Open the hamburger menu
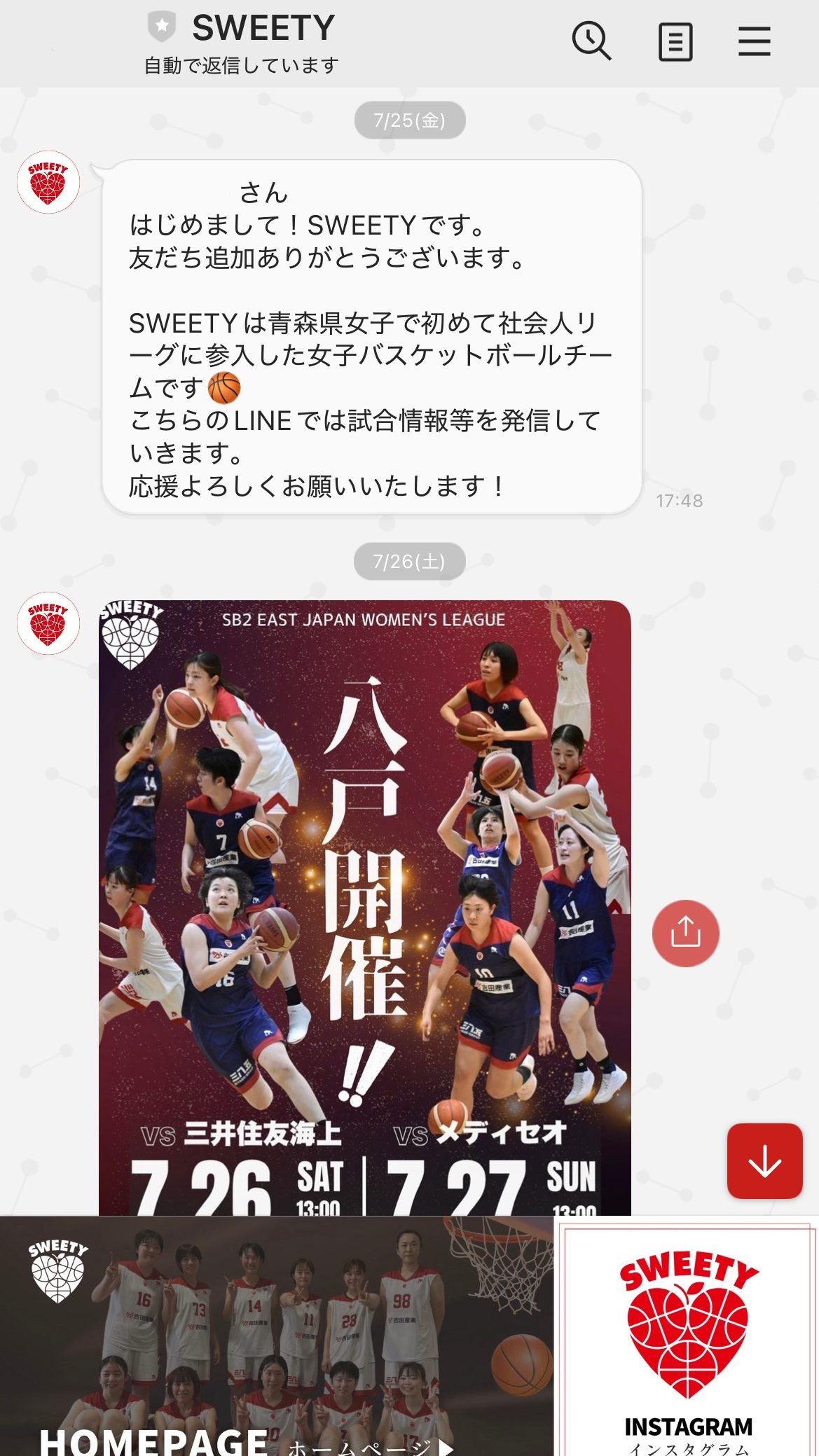This screenshot has width=819, height=1456. tap(754, 42)
